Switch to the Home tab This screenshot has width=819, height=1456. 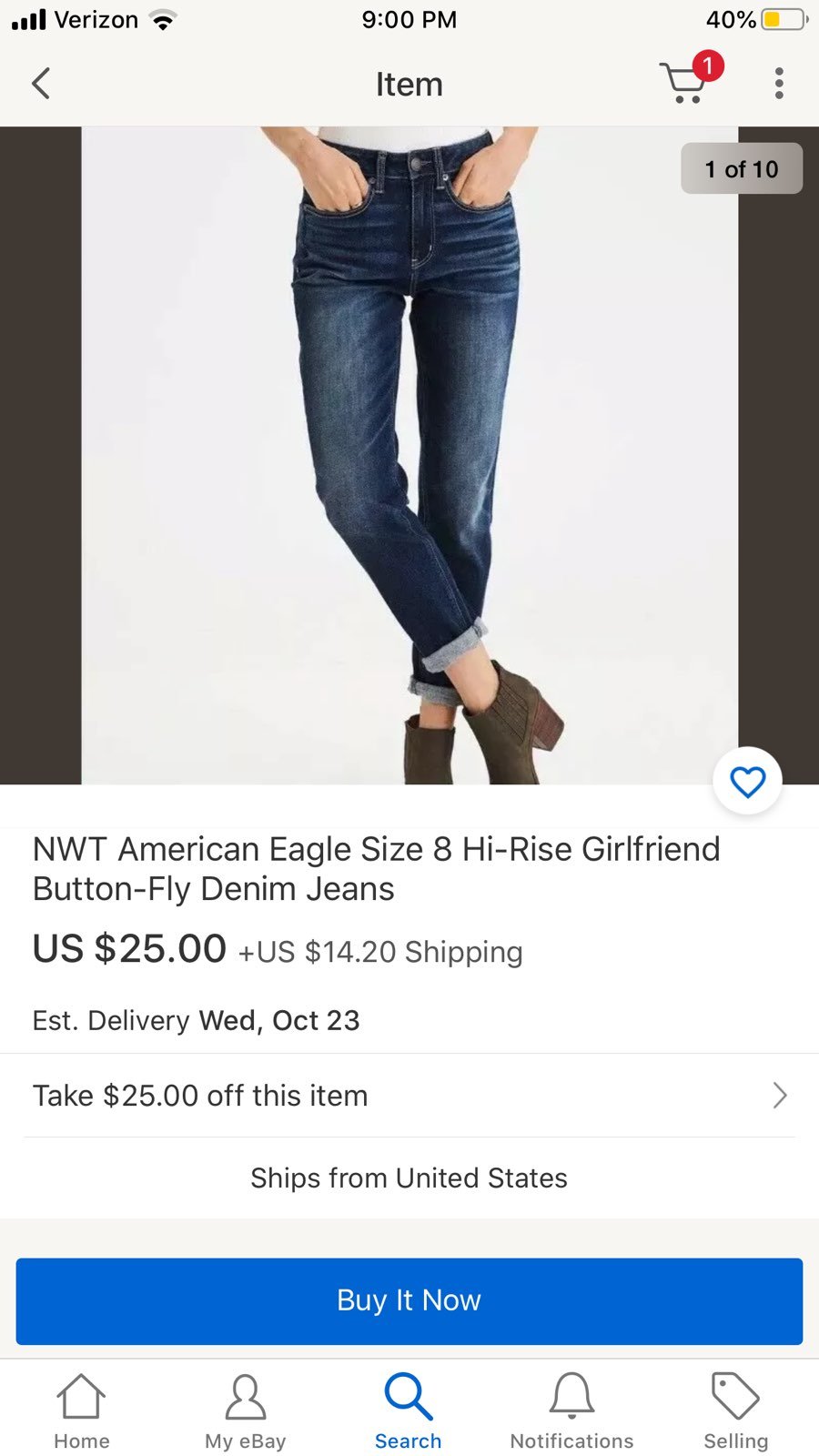[x=82, y=1411]
